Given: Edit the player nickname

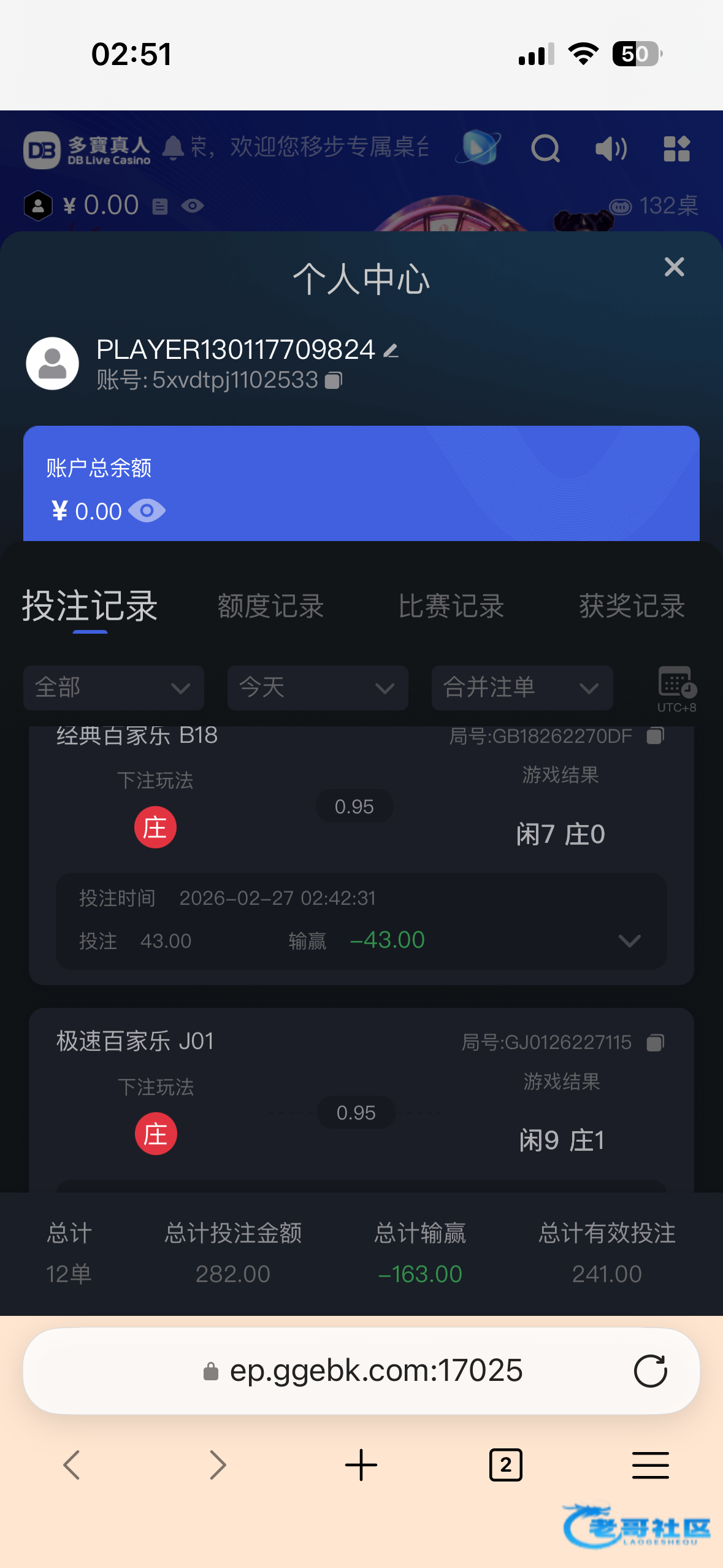Looking at the screenshot, I should point(391,351).
